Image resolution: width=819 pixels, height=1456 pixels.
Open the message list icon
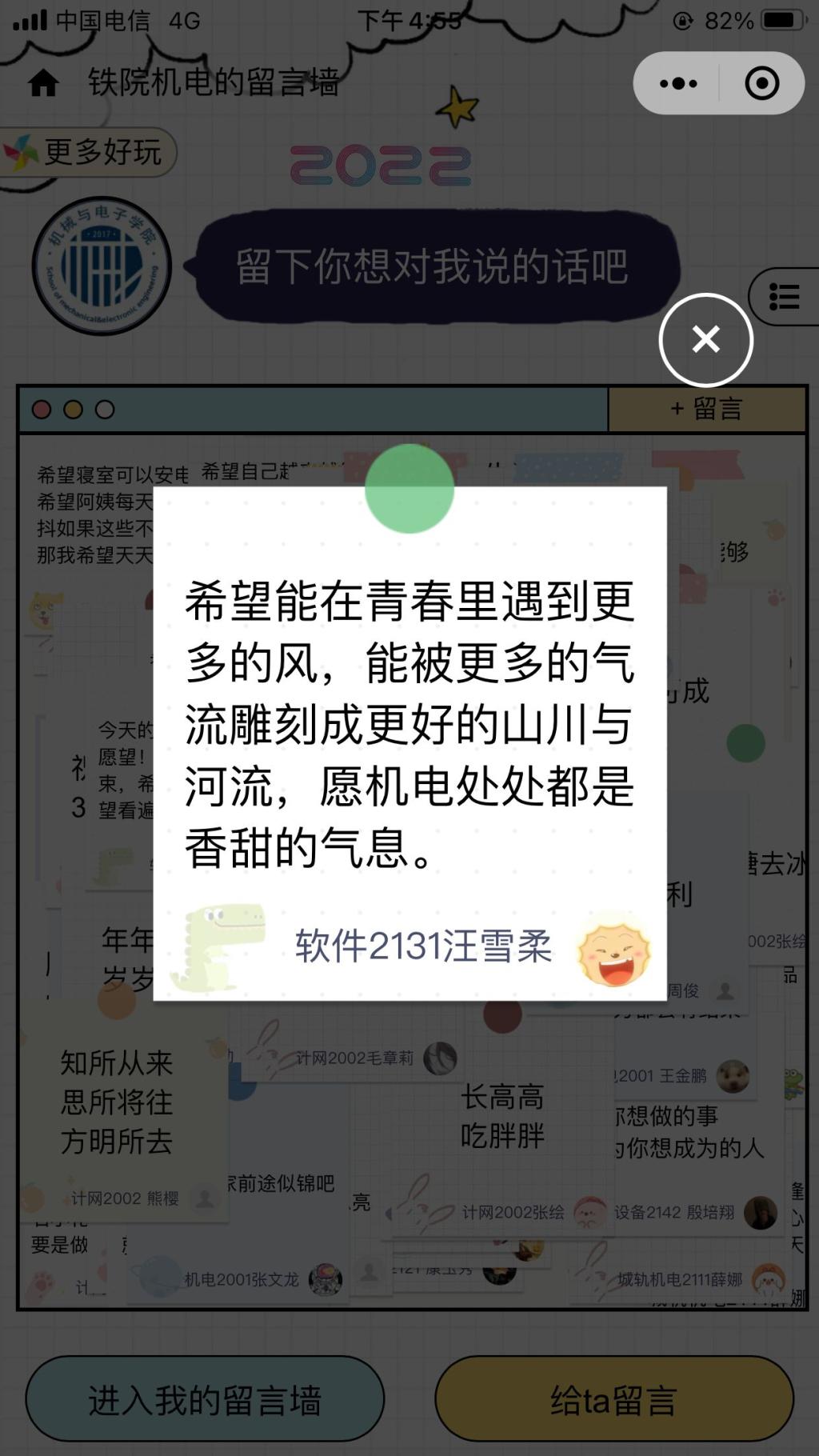point(785,297)
